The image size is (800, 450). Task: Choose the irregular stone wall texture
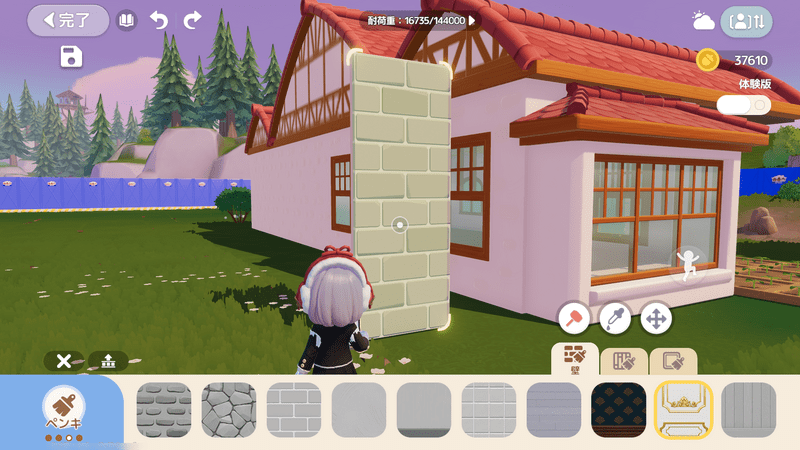click(x=229, y=409)
